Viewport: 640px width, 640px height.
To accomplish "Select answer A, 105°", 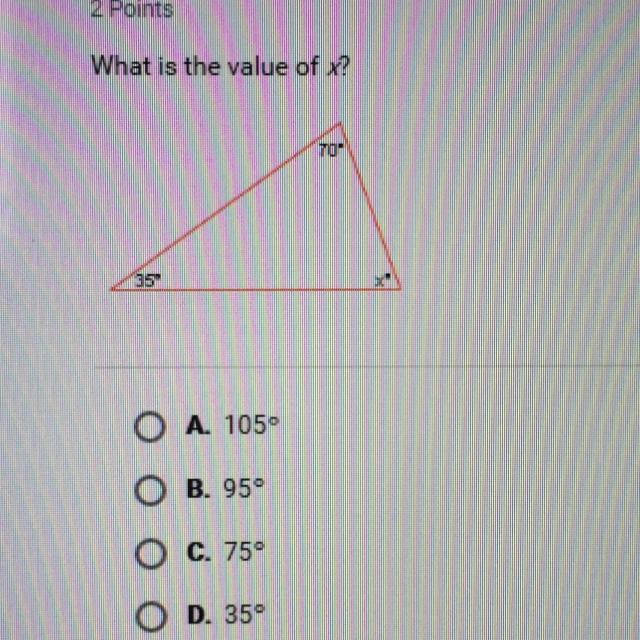I will coord(146,429).
